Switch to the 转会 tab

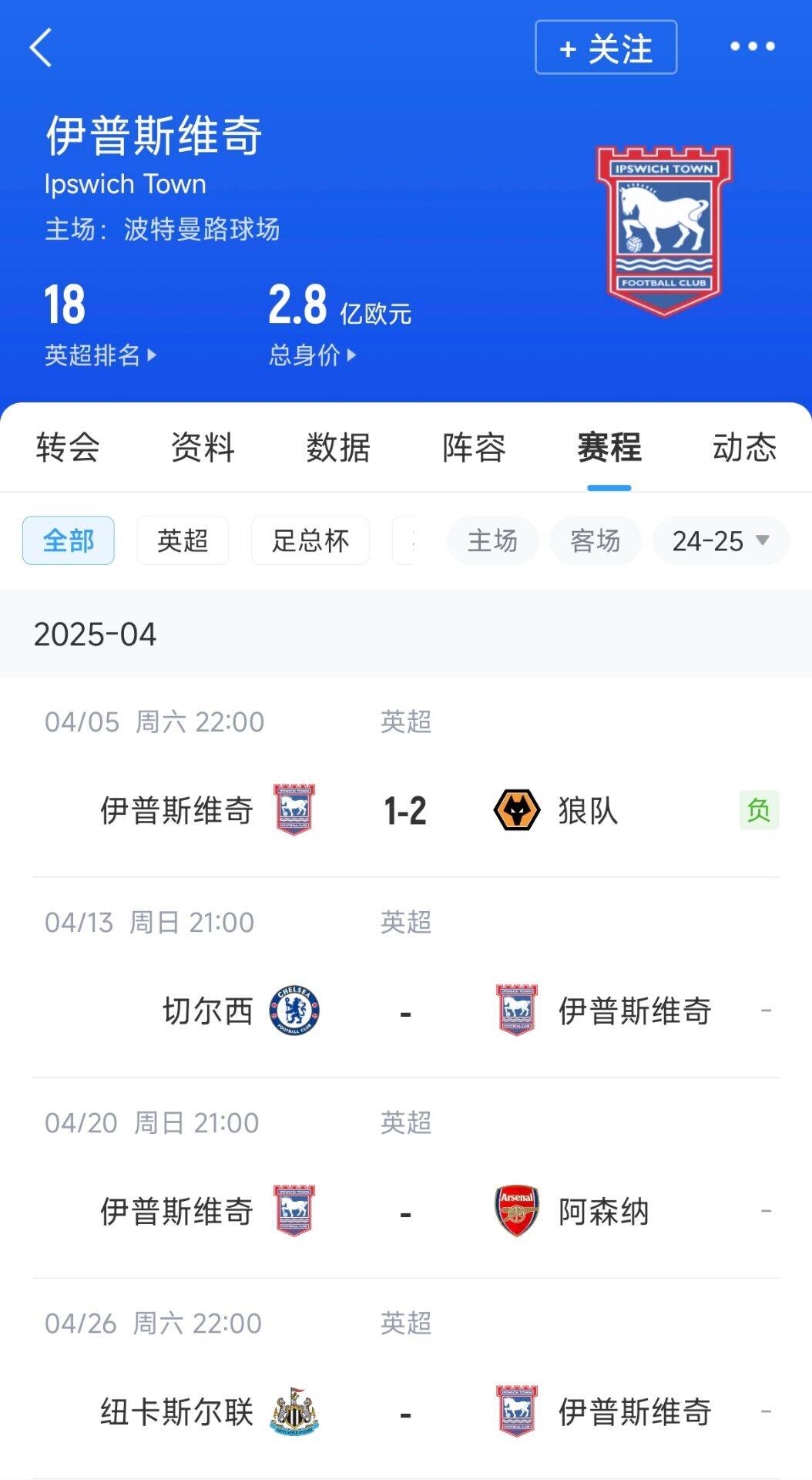pos(68,447)
